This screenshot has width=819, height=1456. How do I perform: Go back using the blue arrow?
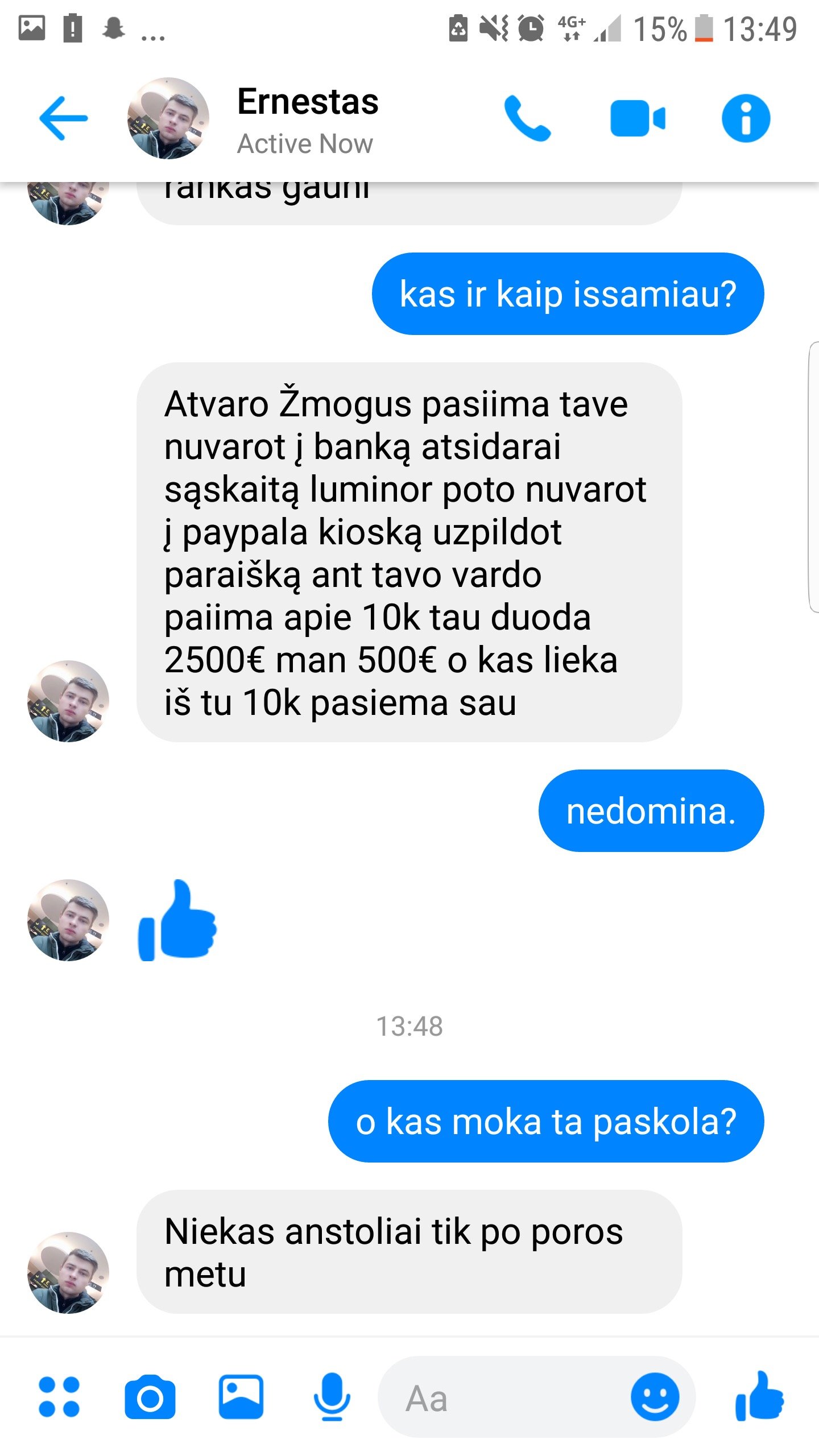click(63, 118)
